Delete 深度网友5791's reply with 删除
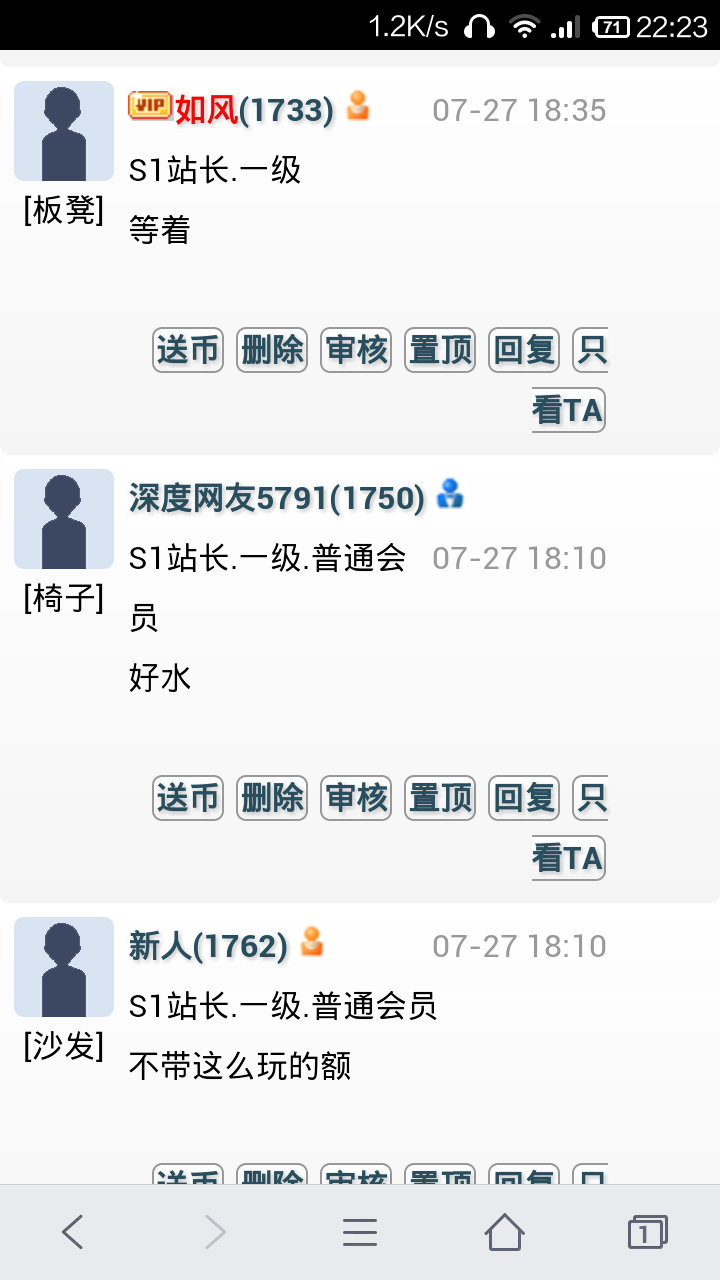 click(272, 798)
